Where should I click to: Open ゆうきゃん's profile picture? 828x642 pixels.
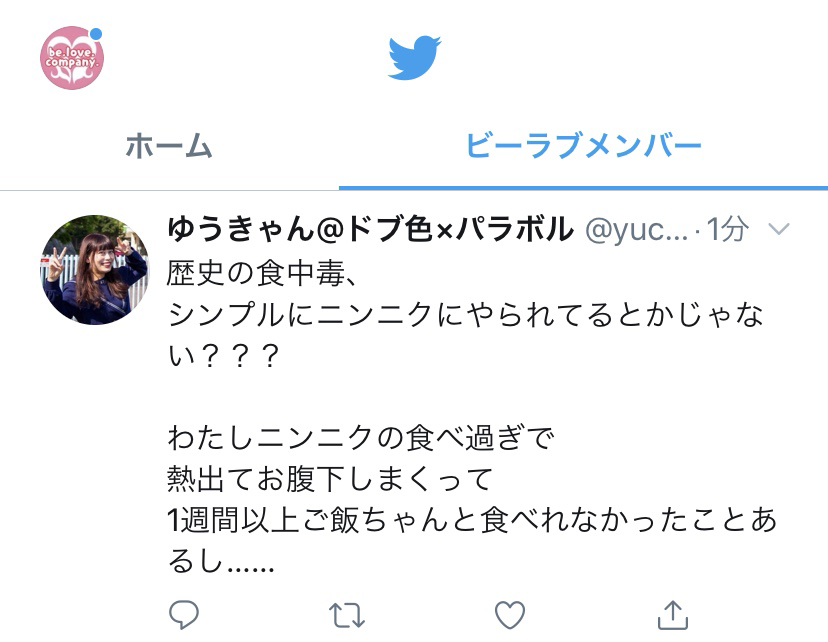coord(96,270)
